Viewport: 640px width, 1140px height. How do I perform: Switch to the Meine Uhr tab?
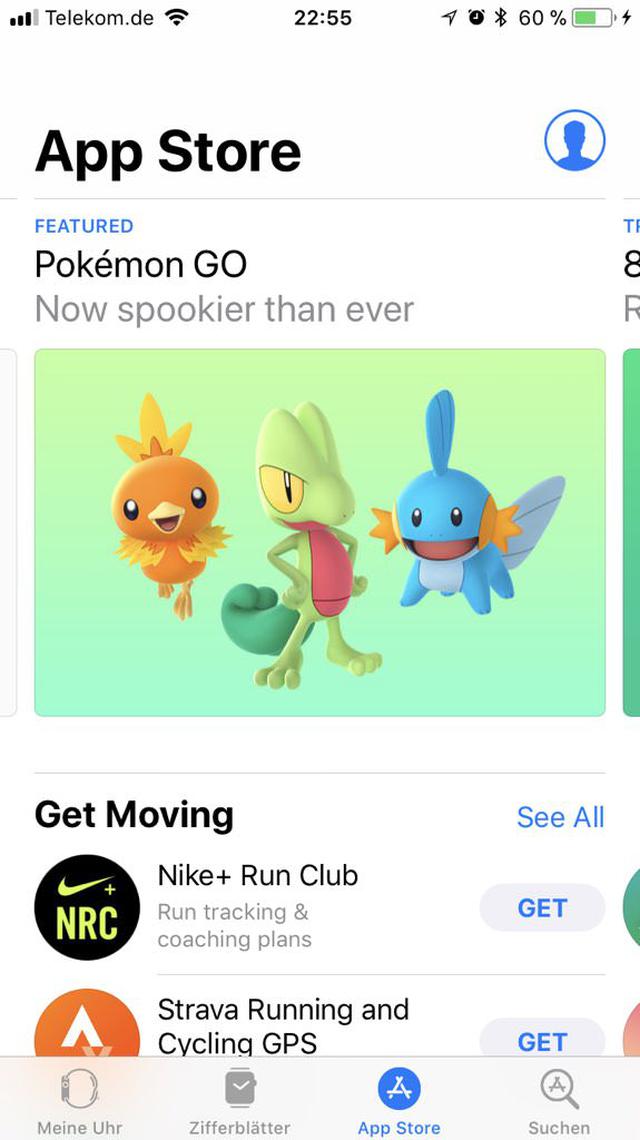79,1100
